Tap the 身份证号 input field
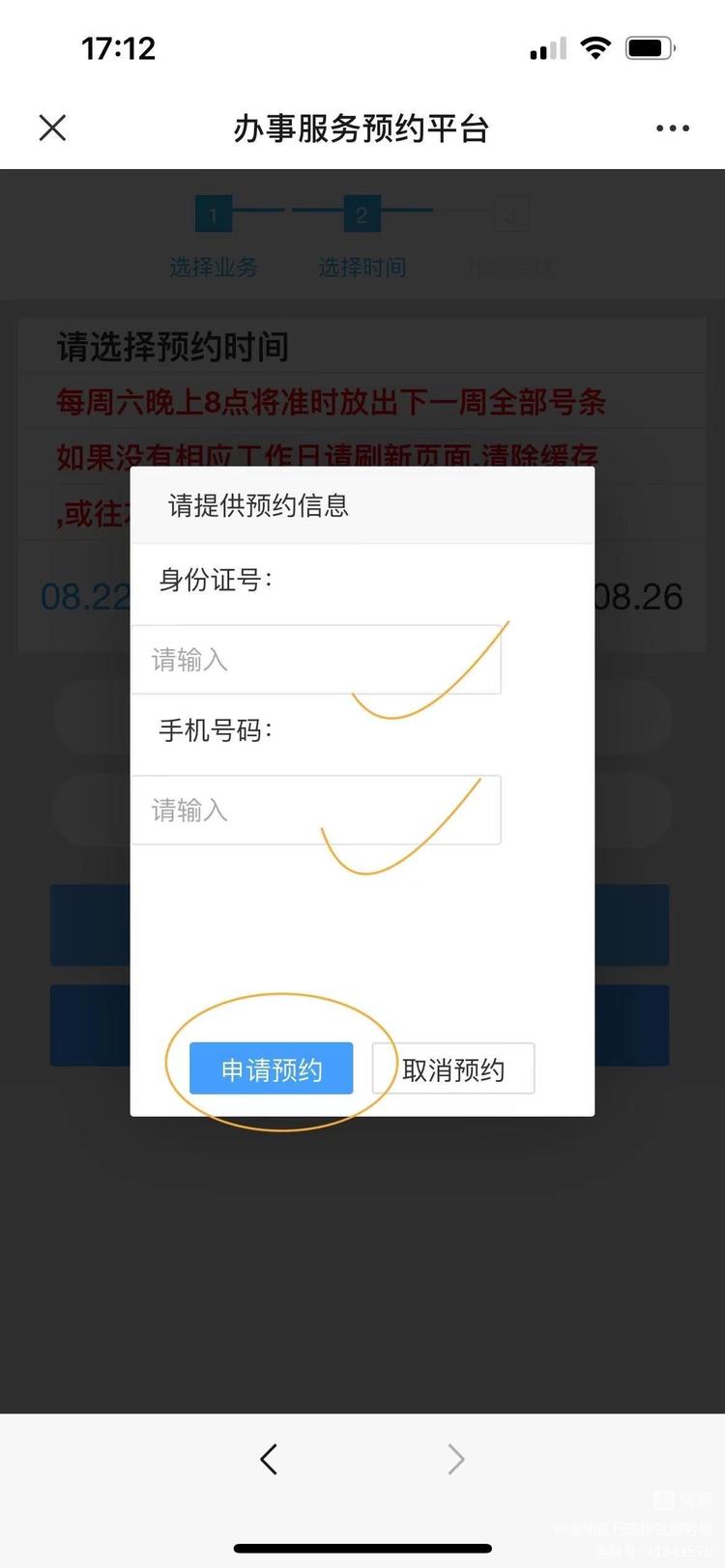725x1568 pixels. tap(316, 660)
